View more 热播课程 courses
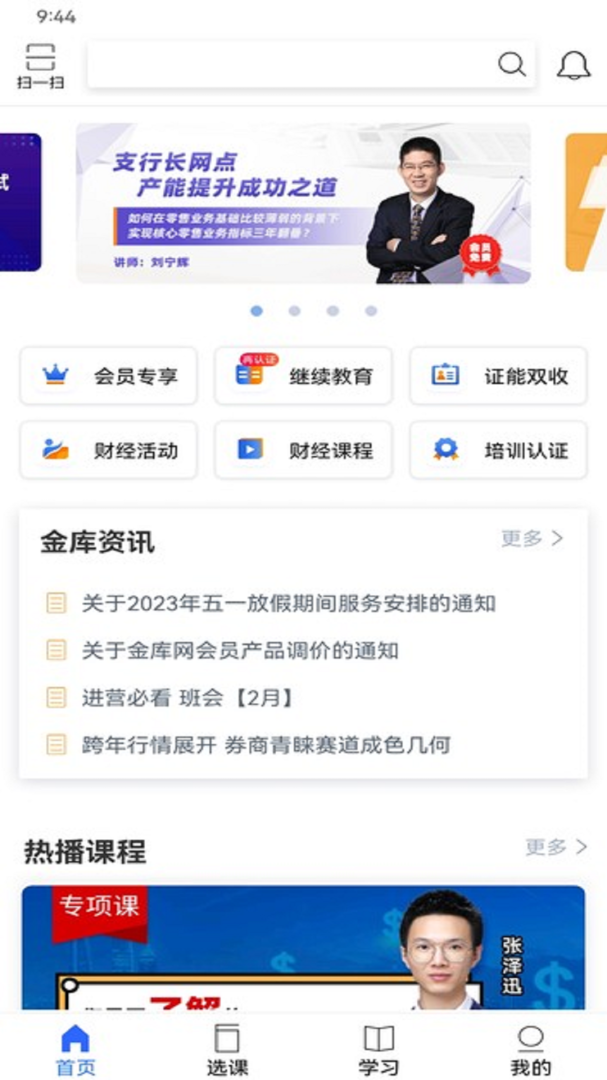607x1080 pixels. pos(557,848)
